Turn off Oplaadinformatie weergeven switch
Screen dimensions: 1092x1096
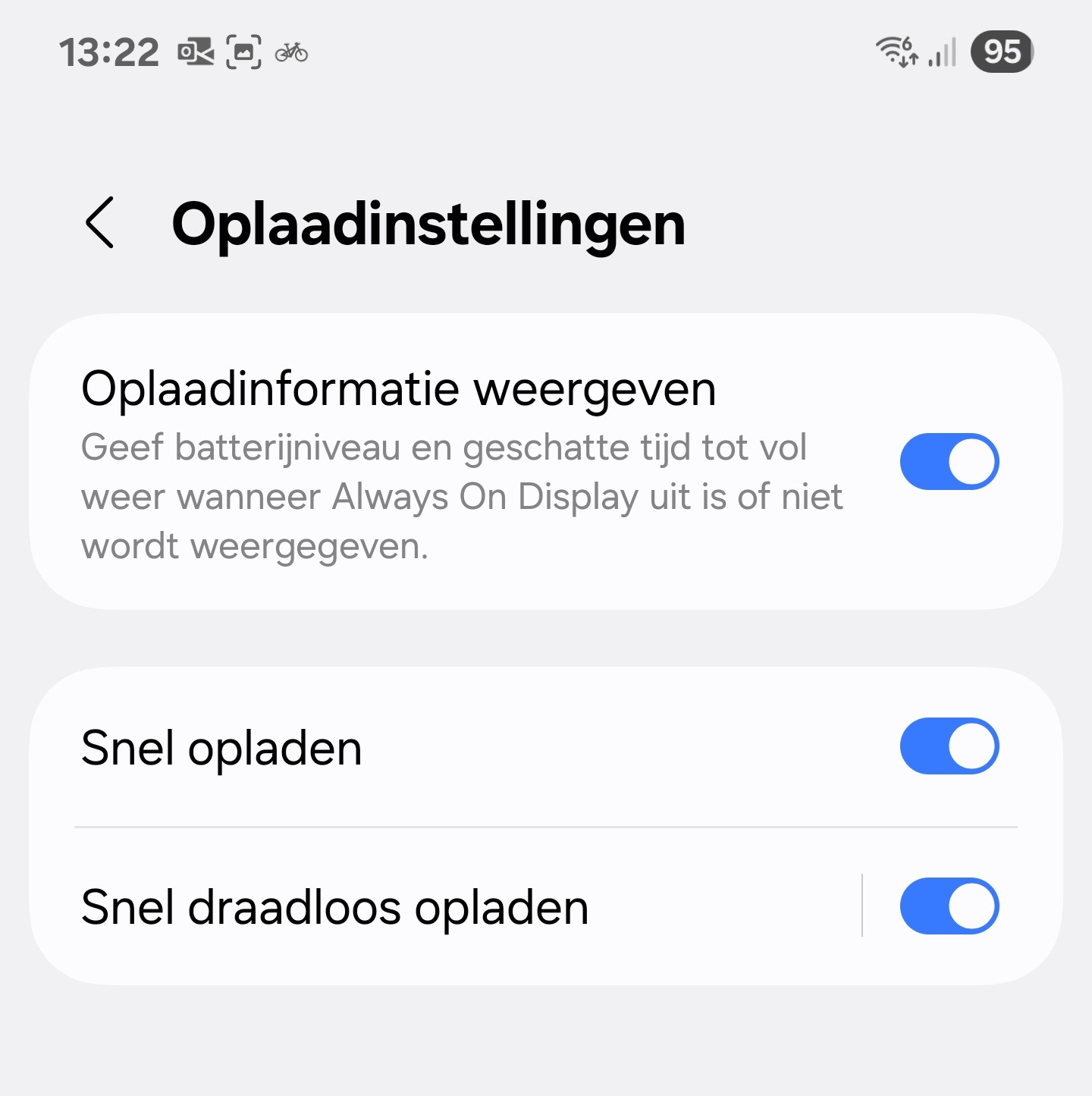point(949,461)
